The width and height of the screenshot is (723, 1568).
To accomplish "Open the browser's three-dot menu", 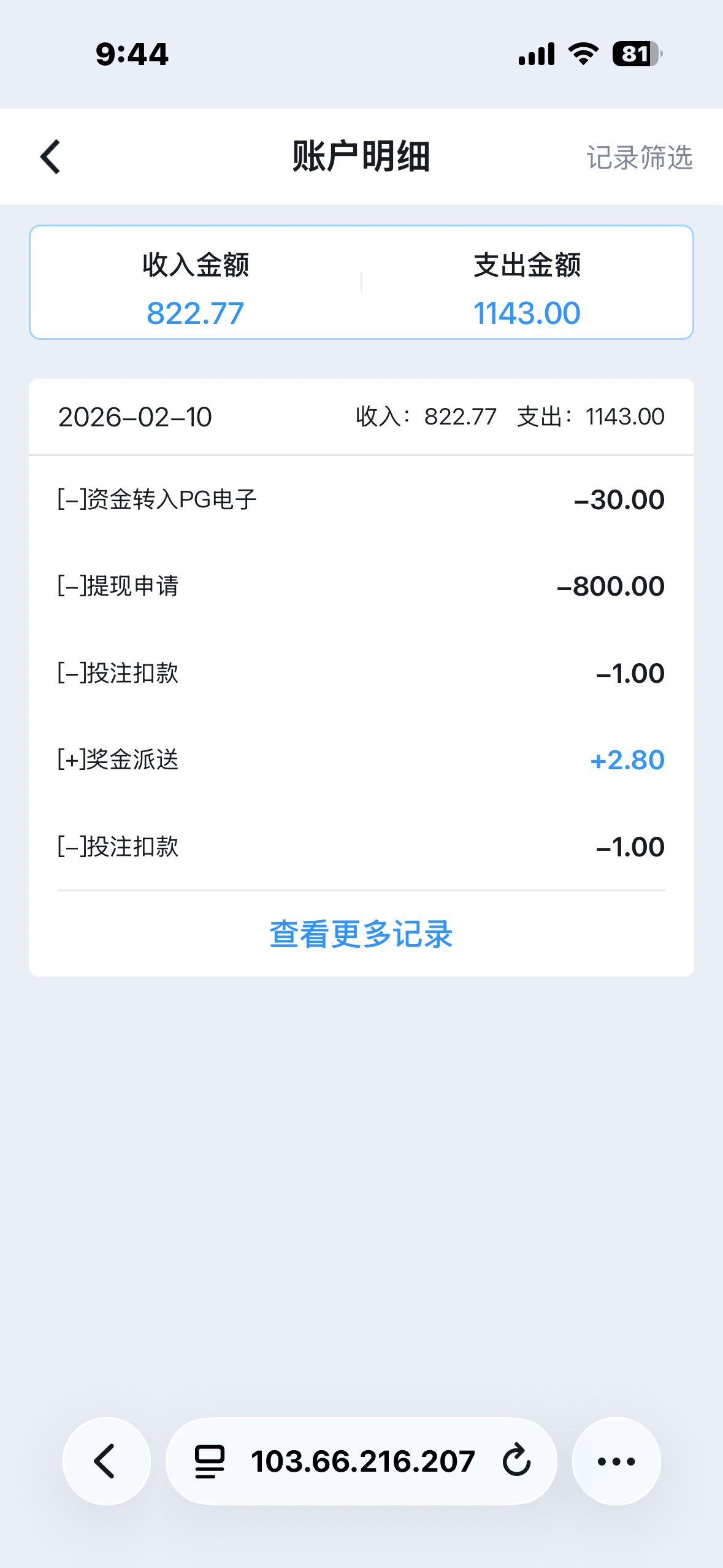I will (616, 1461).
